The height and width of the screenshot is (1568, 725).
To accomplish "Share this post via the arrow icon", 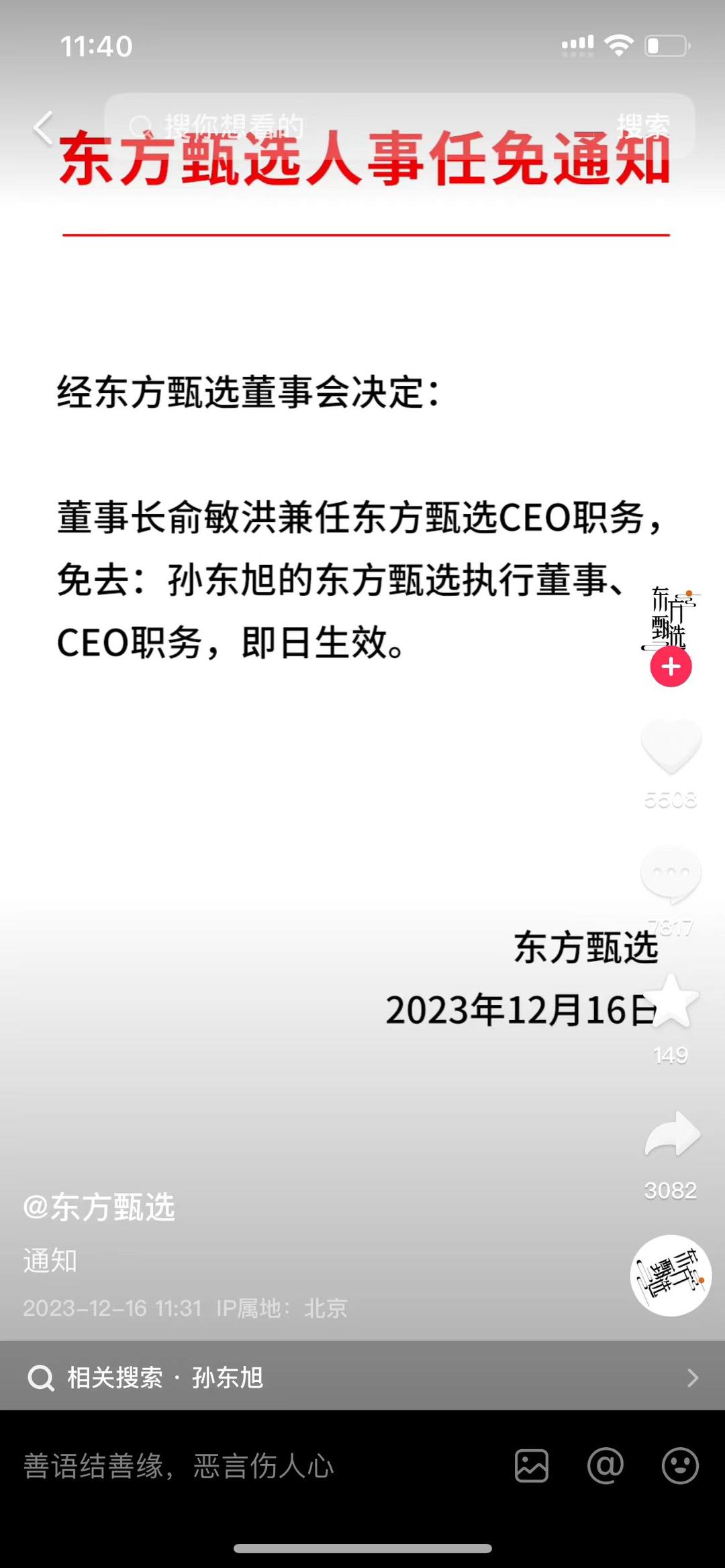I will [671, 1135].
